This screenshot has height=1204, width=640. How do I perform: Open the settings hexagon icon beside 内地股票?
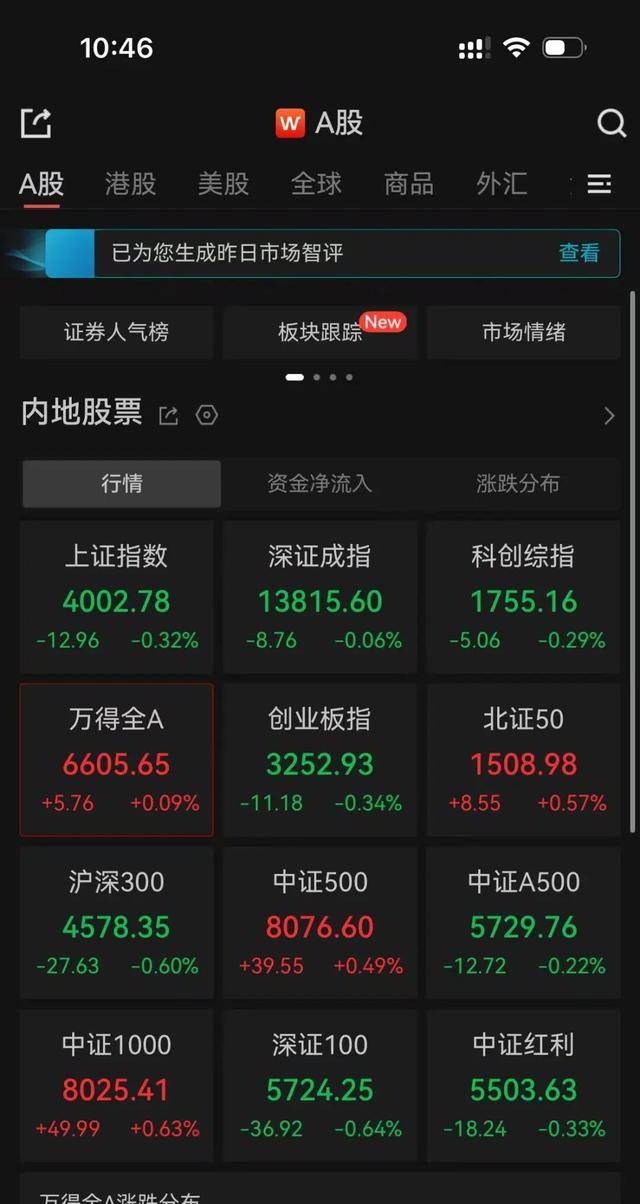[206, 415]
